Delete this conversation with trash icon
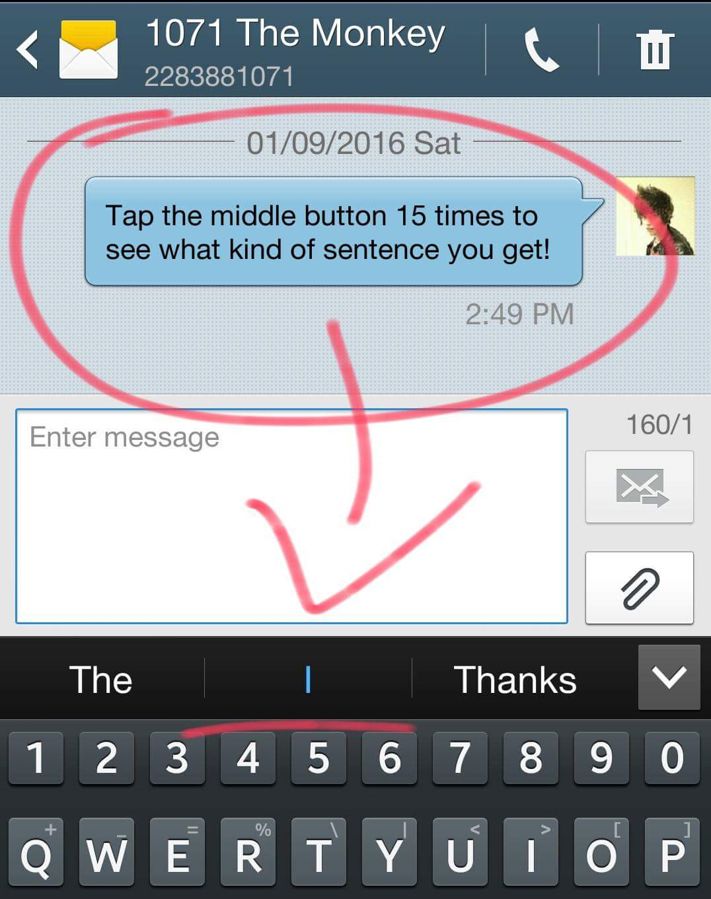 (655, 49)
